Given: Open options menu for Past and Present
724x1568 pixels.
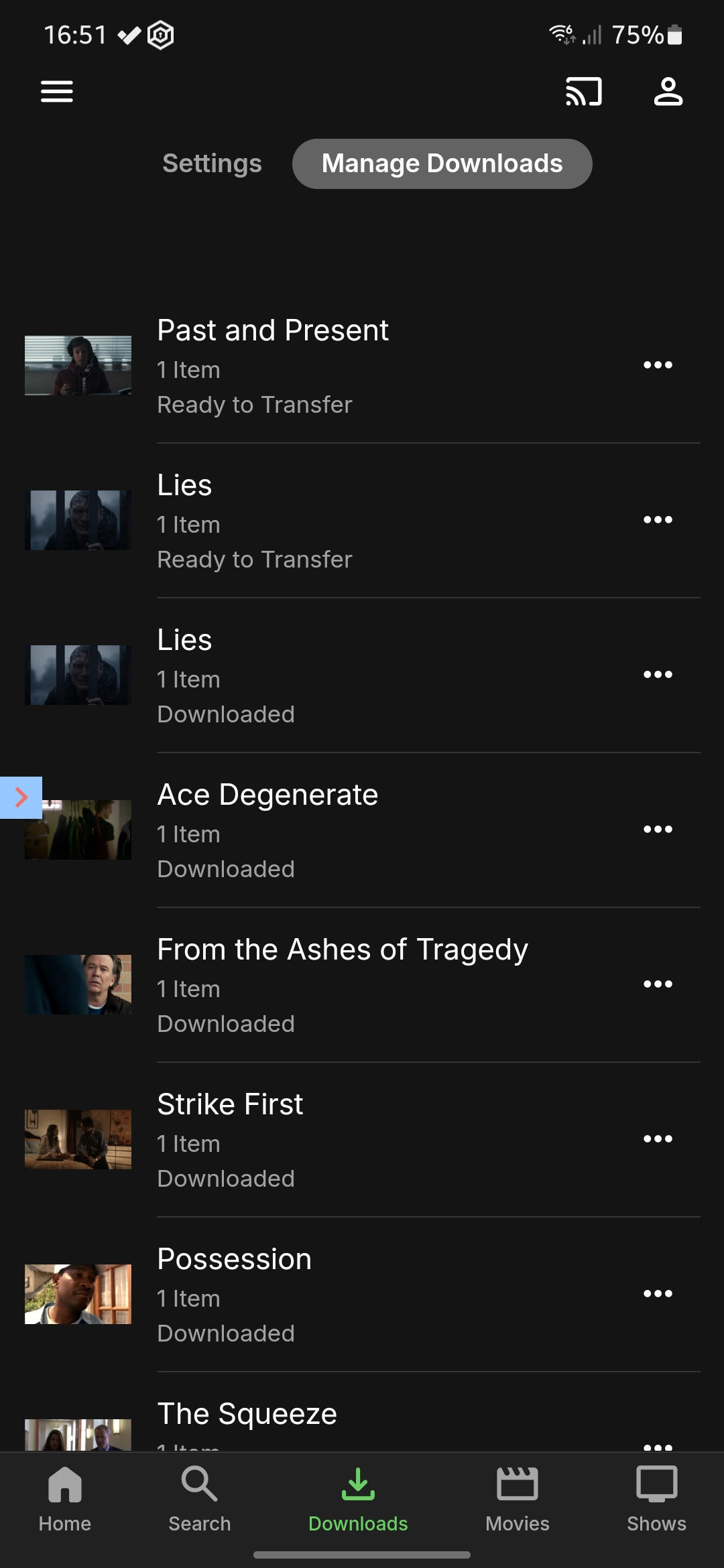Looking at the screenshot, I should (x=658, y=365).
